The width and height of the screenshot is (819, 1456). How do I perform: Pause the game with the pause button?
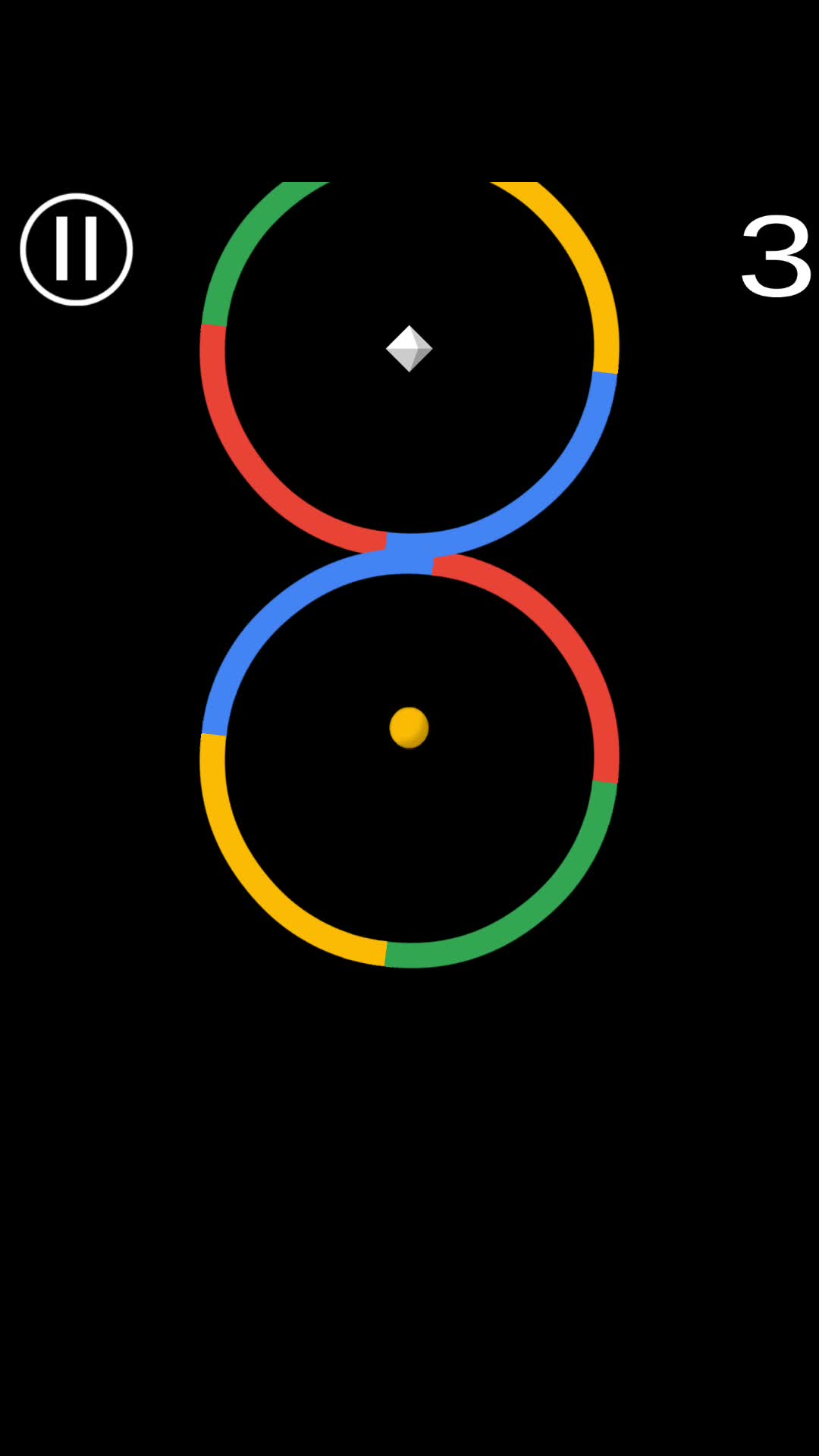coord(76,249)
